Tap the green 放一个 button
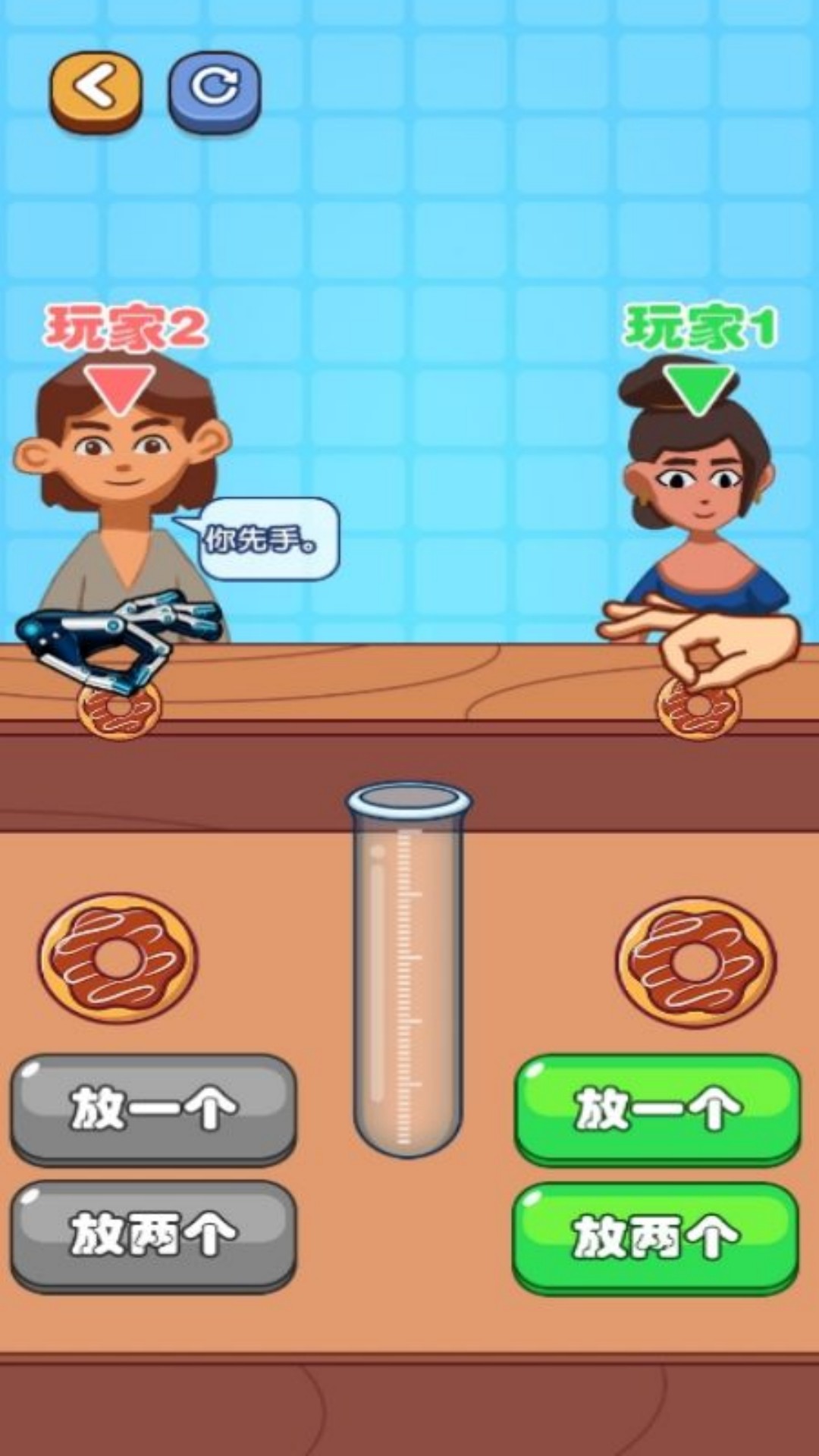Screen dimensions: 819x1456 tap(657, 1108)
